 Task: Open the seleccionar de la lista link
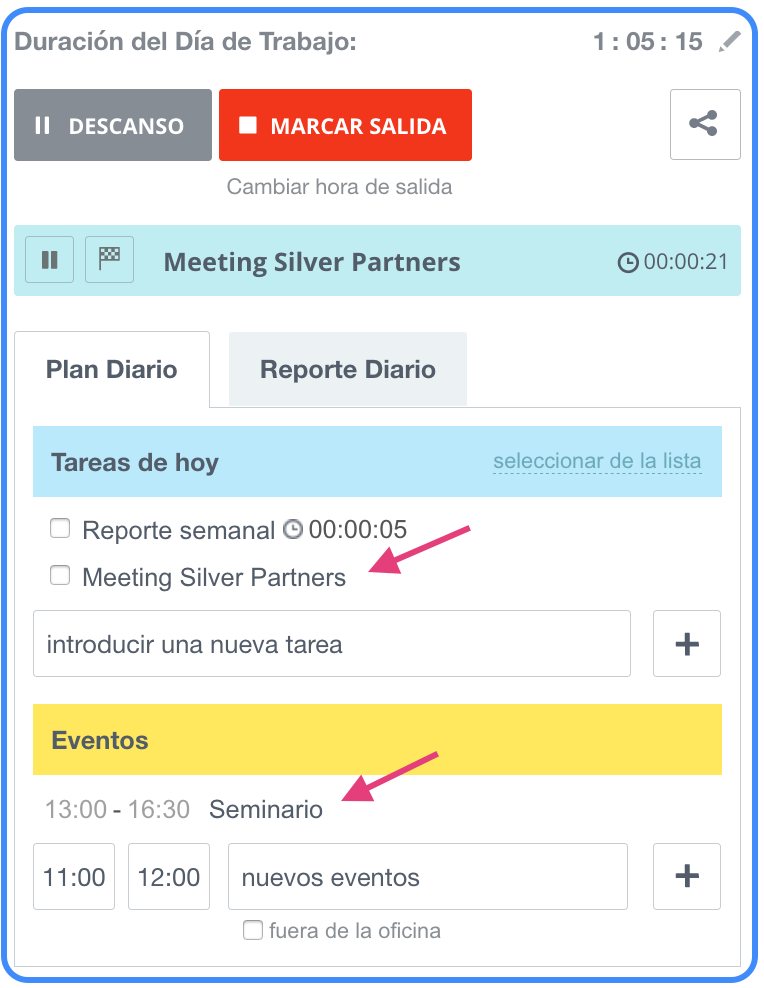click(x=597, y=462)
